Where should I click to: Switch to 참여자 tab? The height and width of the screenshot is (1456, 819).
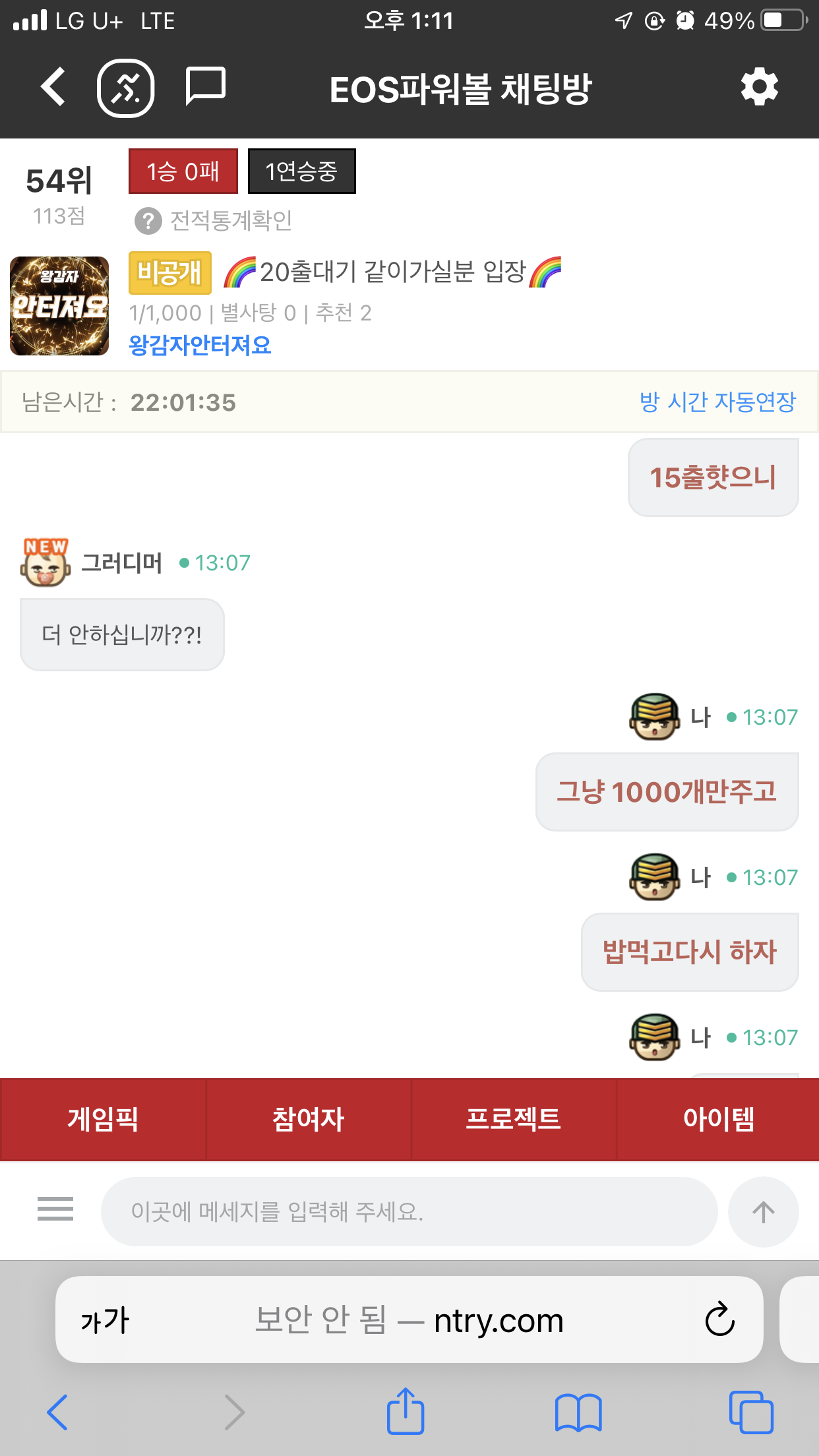(x=308, y=1119)
